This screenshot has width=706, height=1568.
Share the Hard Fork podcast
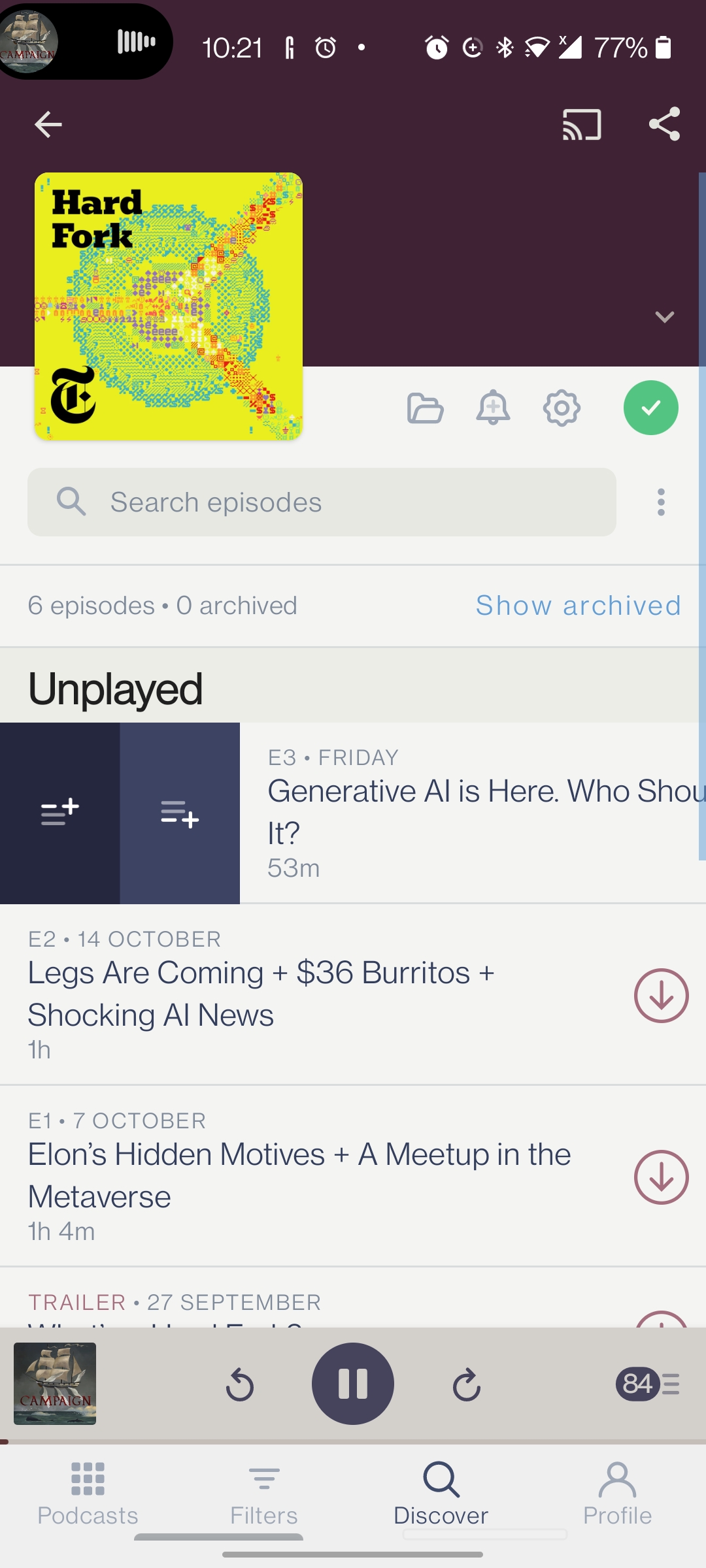click(664, 124)
